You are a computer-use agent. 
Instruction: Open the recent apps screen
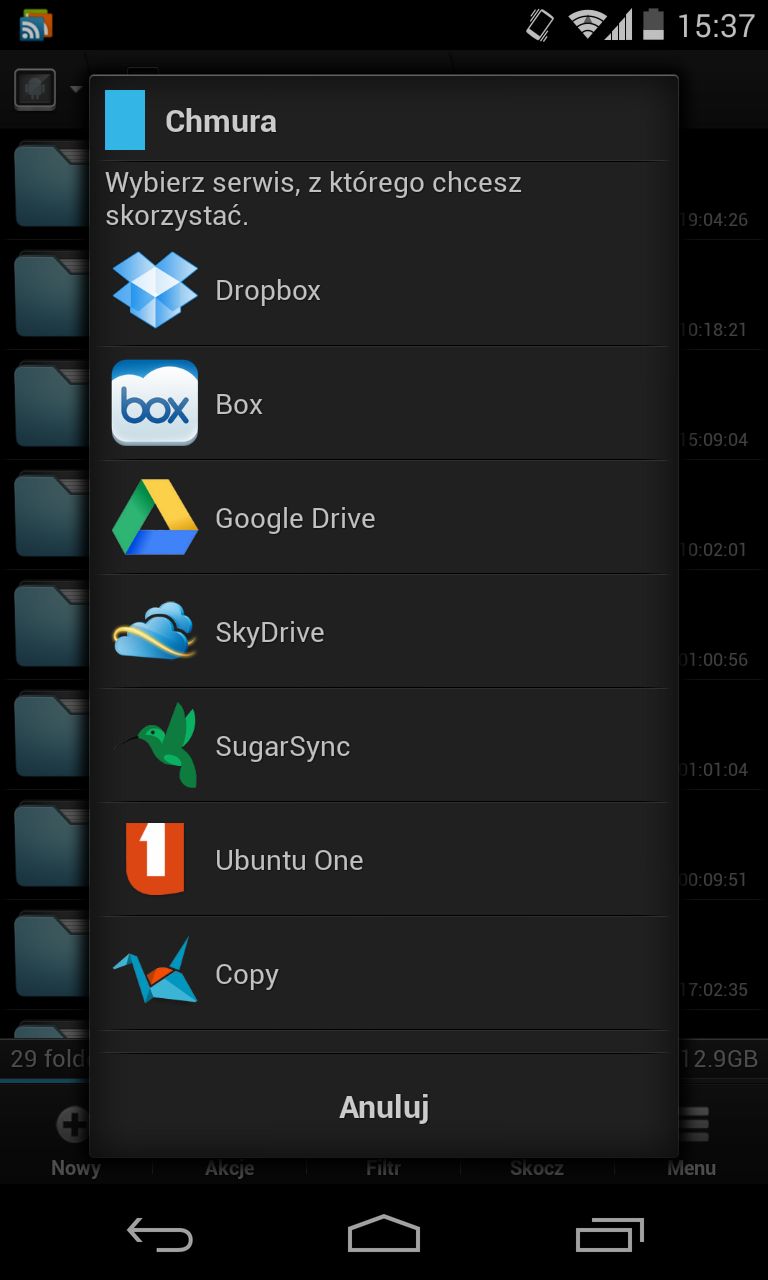609,1234
